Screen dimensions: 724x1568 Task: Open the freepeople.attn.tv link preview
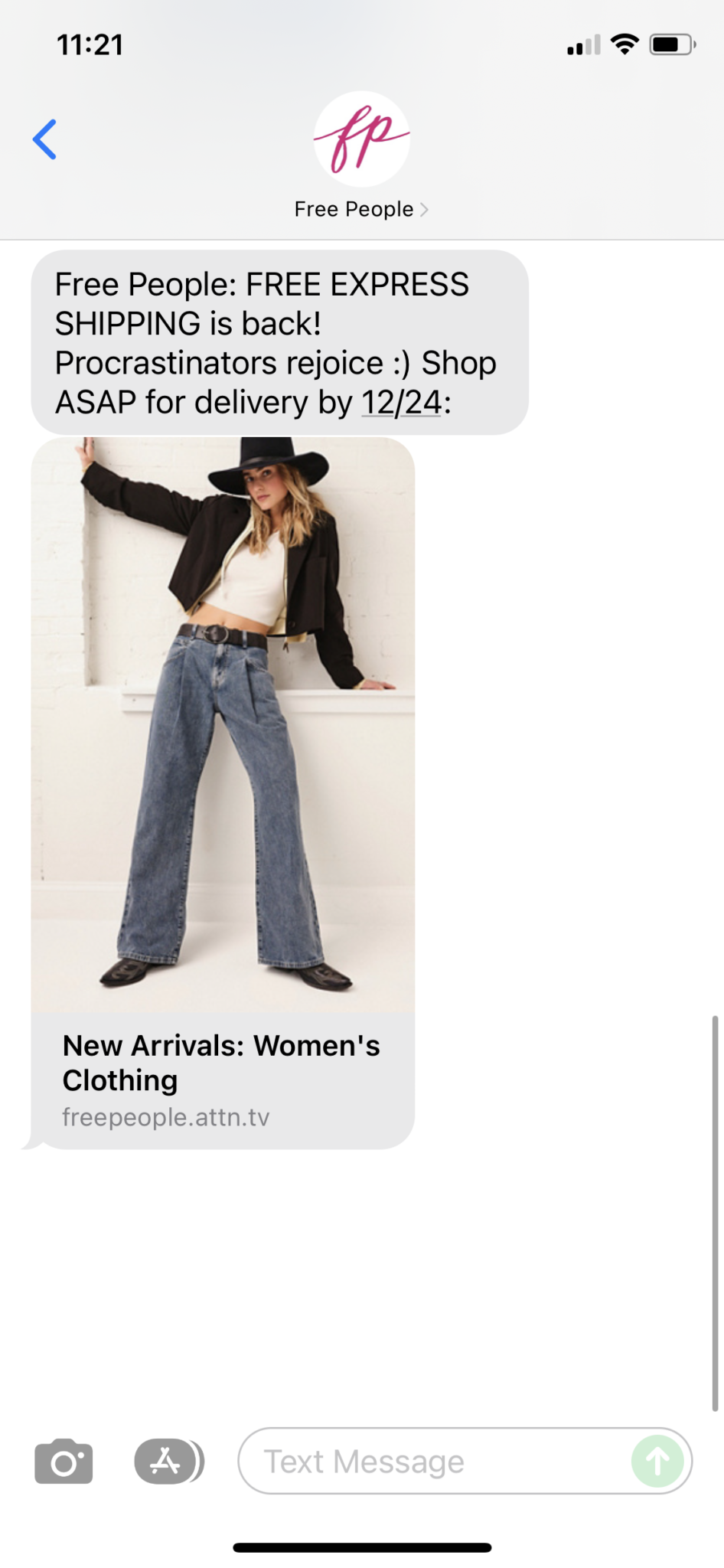point(165,1117)
